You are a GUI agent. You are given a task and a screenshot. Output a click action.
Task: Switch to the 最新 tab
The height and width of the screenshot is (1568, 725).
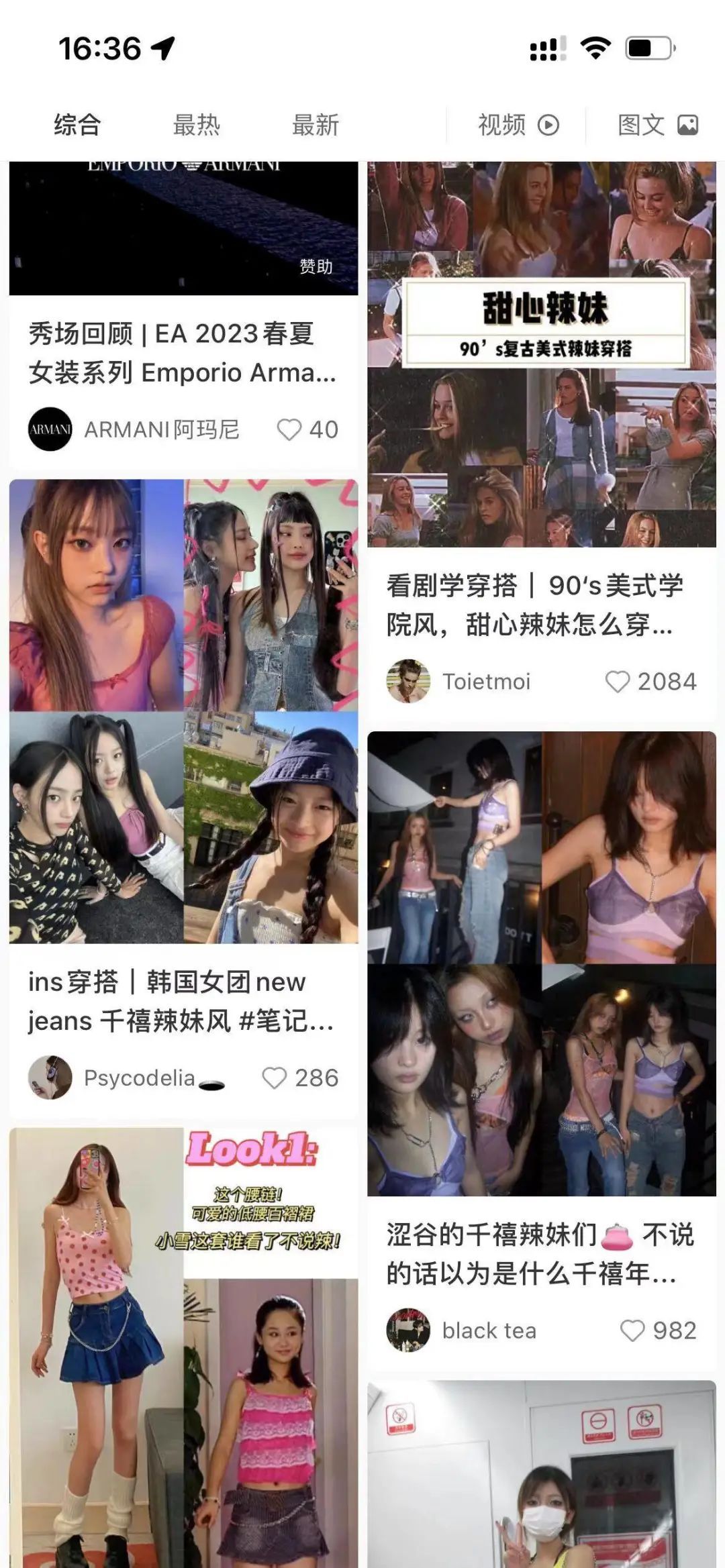pos(315,125)
